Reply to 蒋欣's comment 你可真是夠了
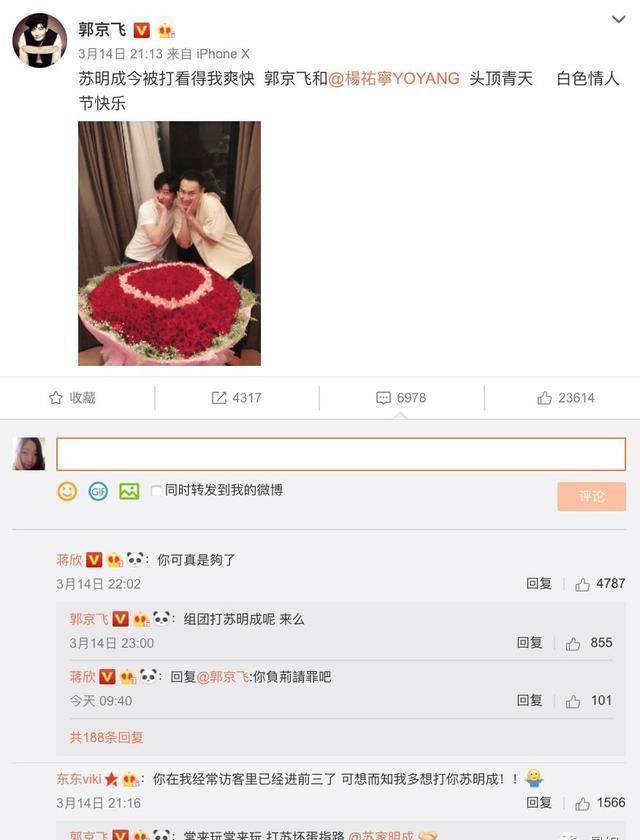This screenshot has width=640, height=840. coord(539,584)
